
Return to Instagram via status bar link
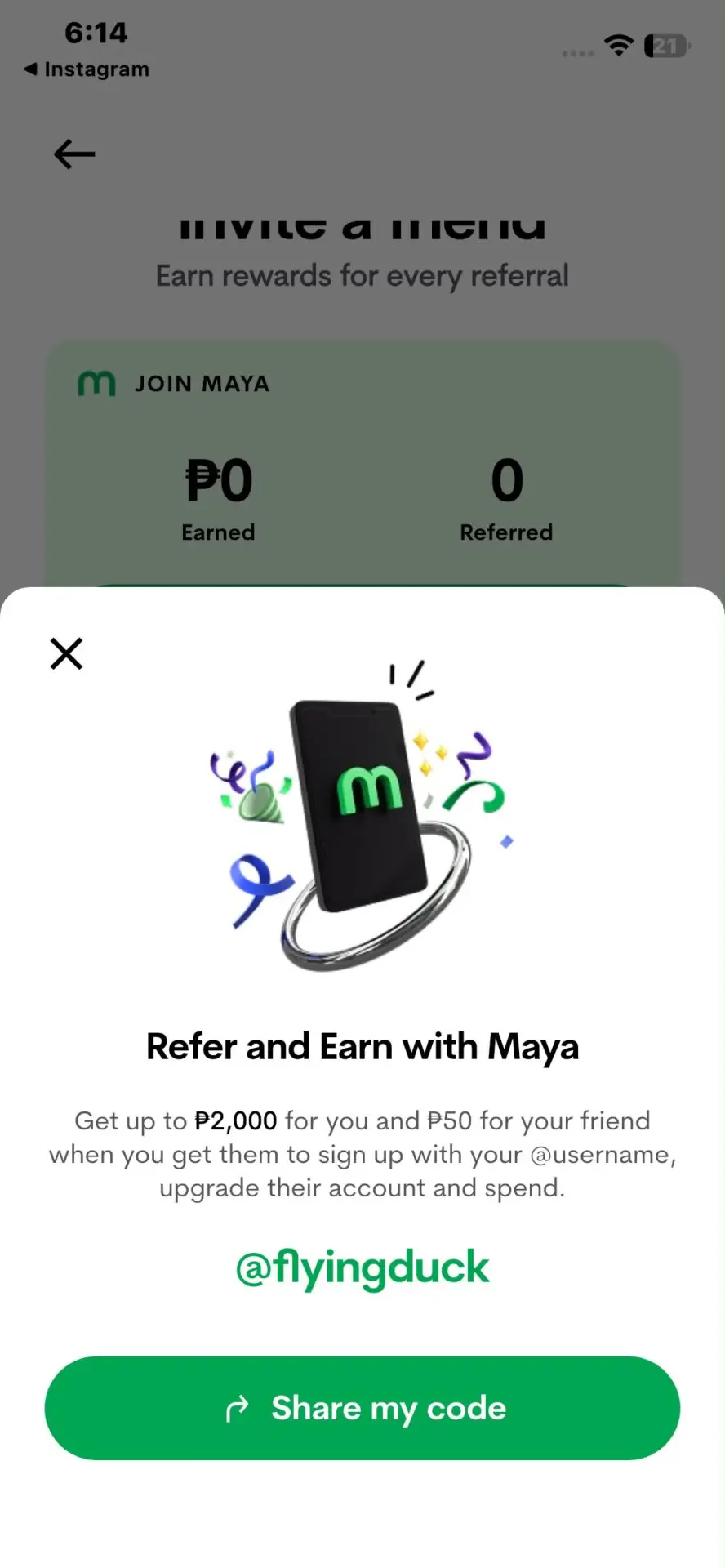tap(87, 69)
